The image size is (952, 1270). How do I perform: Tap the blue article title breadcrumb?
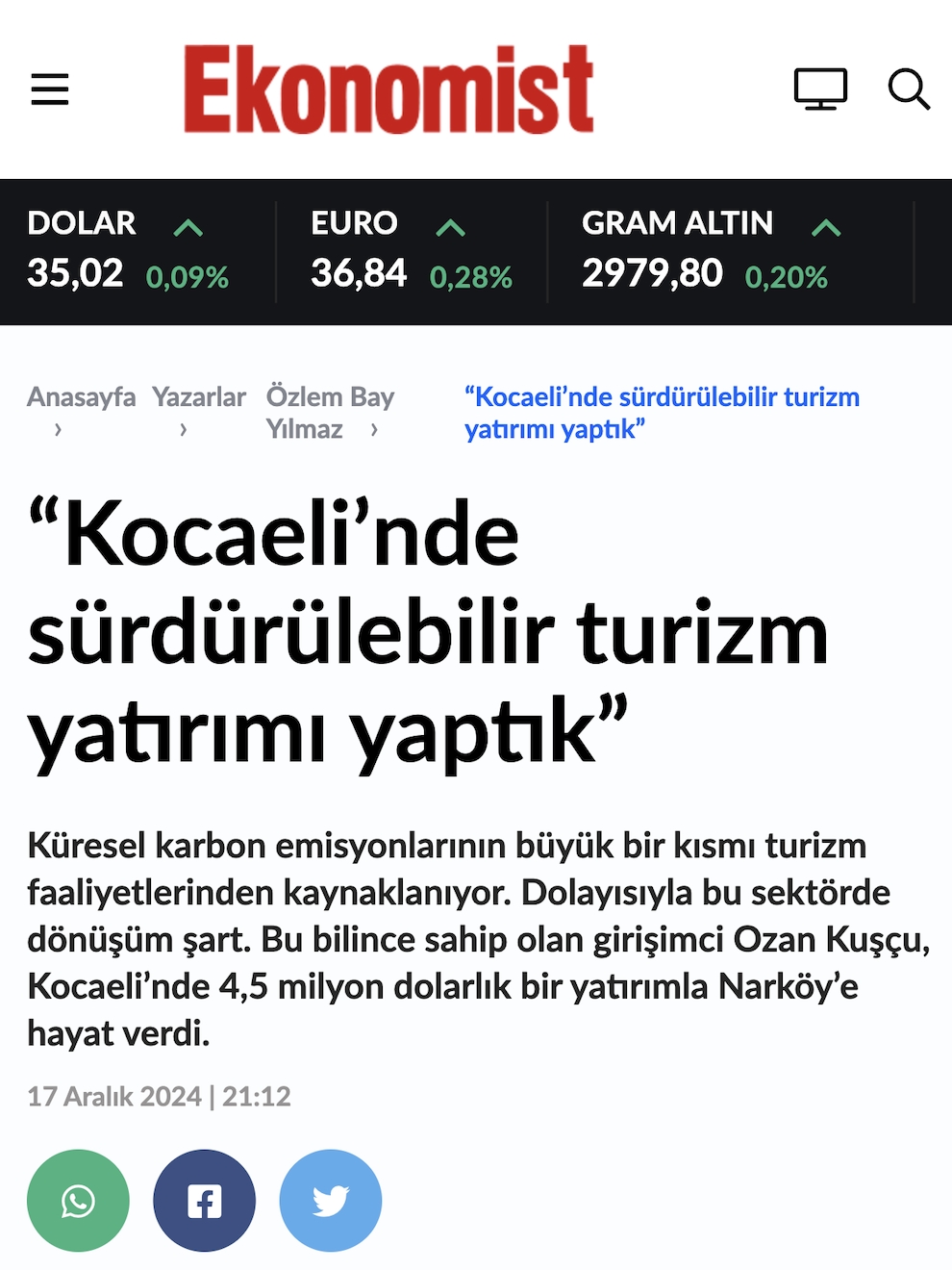[662, 412]
